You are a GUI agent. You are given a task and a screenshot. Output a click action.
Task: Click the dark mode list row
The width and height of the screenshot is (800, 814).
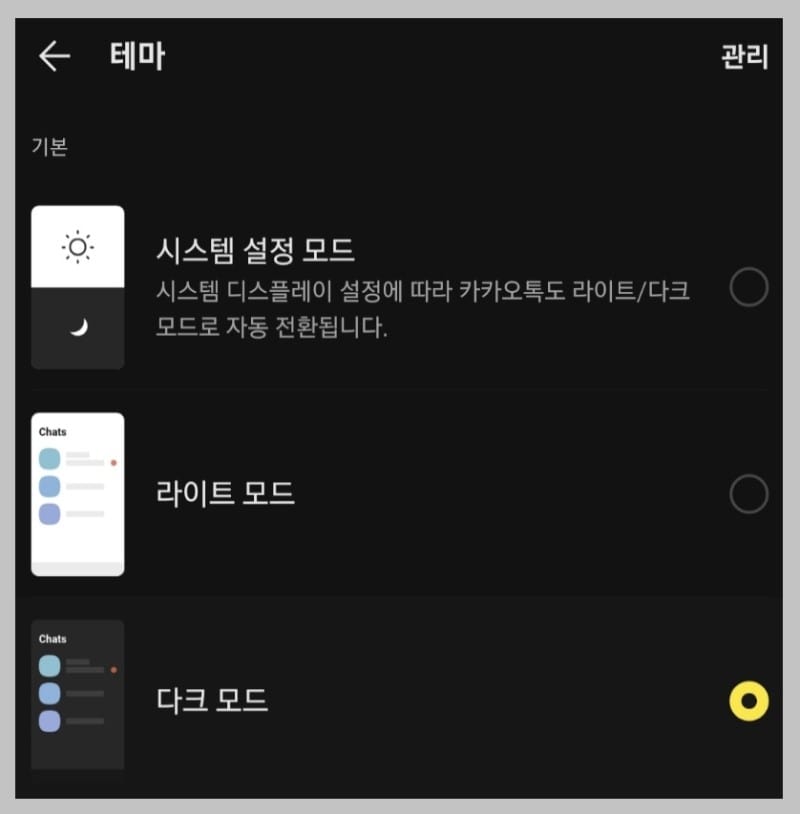(x=400, y=700)
